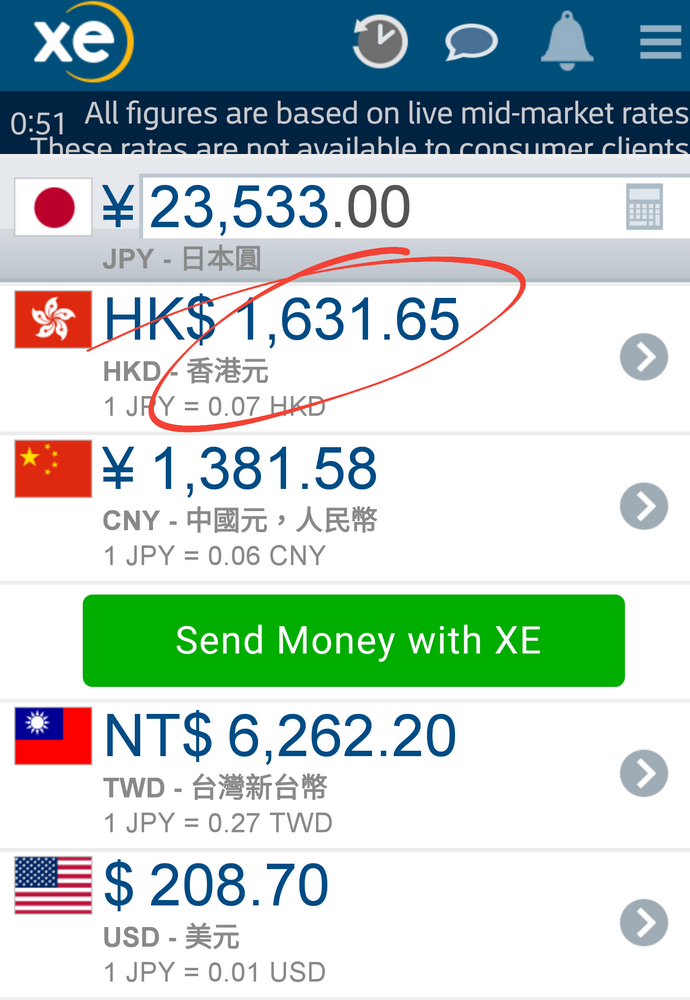Open the calculator icon
Screen dimensions: 690x1000
click(x=644, y=208)
